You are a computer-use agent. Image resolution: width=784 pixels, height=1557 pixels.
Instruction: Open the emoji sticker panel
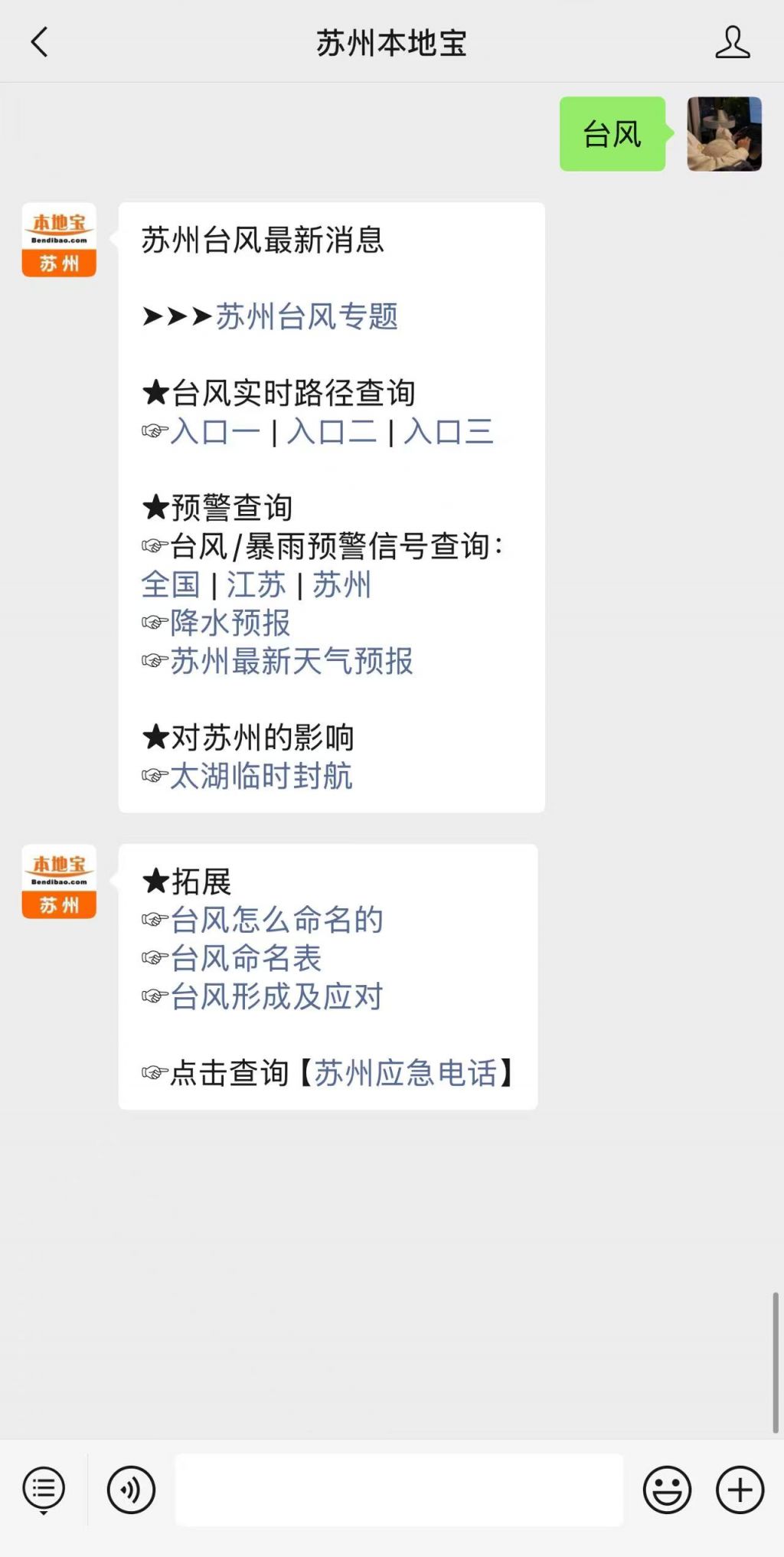pyautogui.click(x=667, y=1490)
